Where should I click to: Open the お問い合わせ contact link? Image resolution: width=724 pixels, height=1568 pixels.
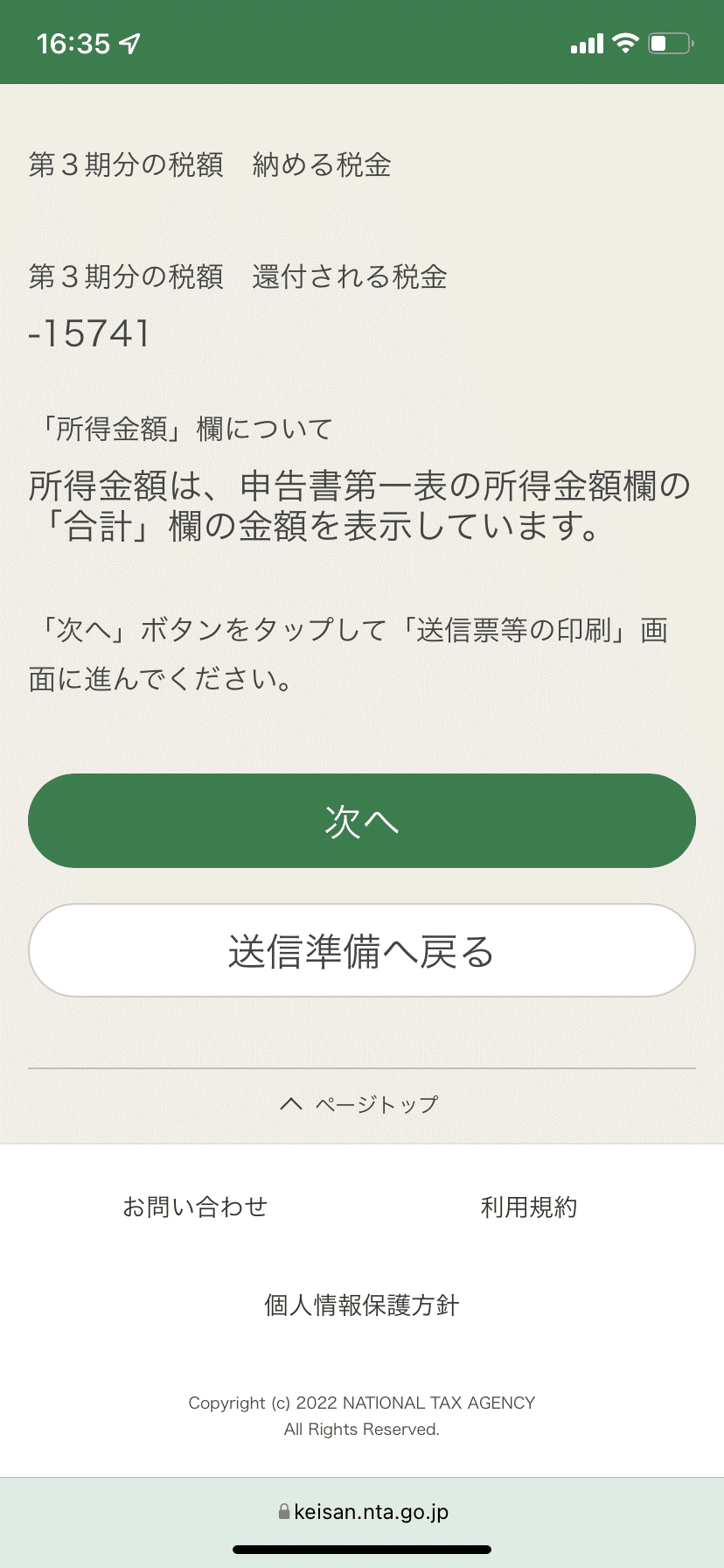(195, 1207)
